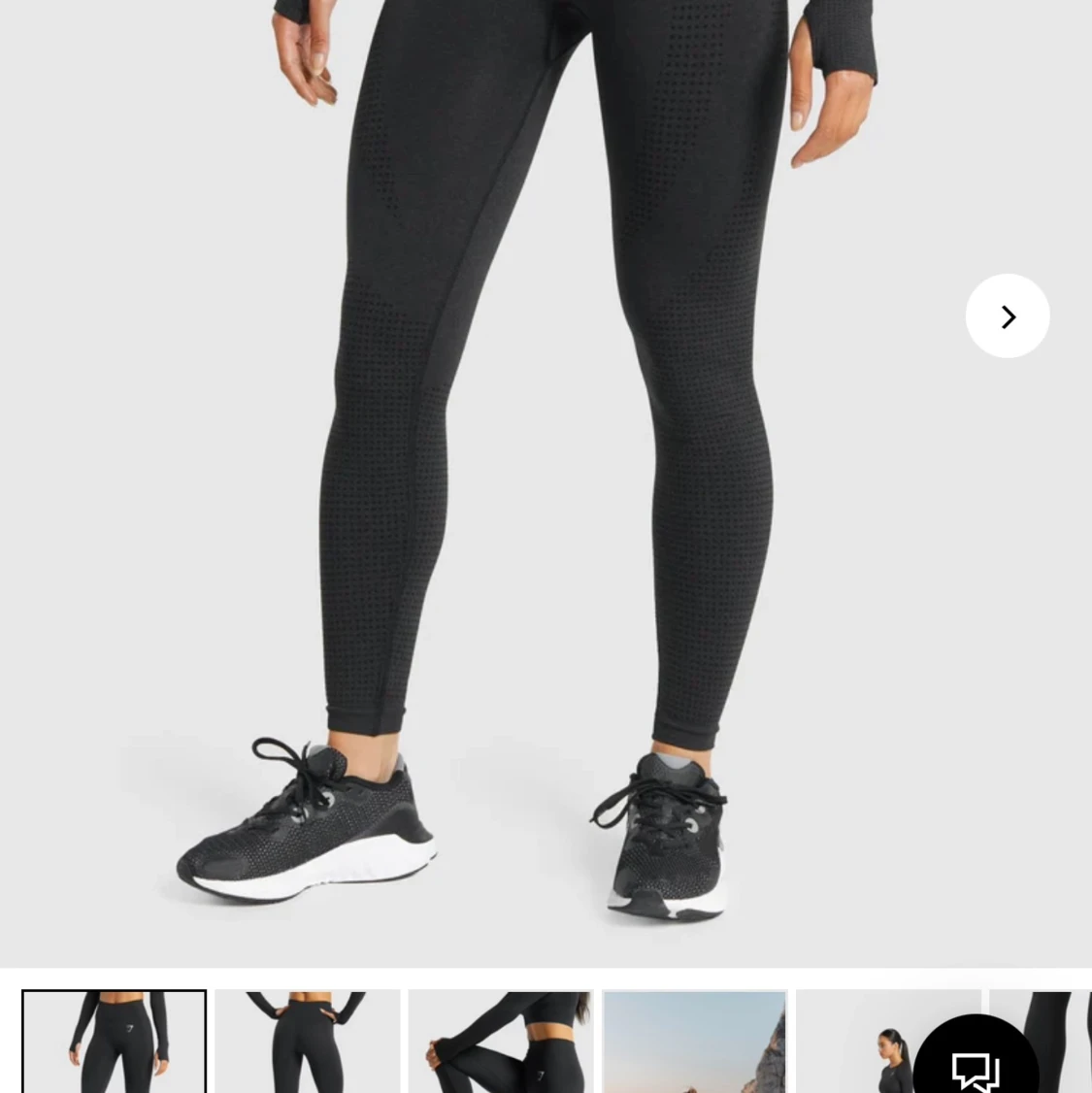Viewport: 1092px width, 1093px height.
Task: Open the outdoor sky scene thumbnail
Action: coord(694,1042)
